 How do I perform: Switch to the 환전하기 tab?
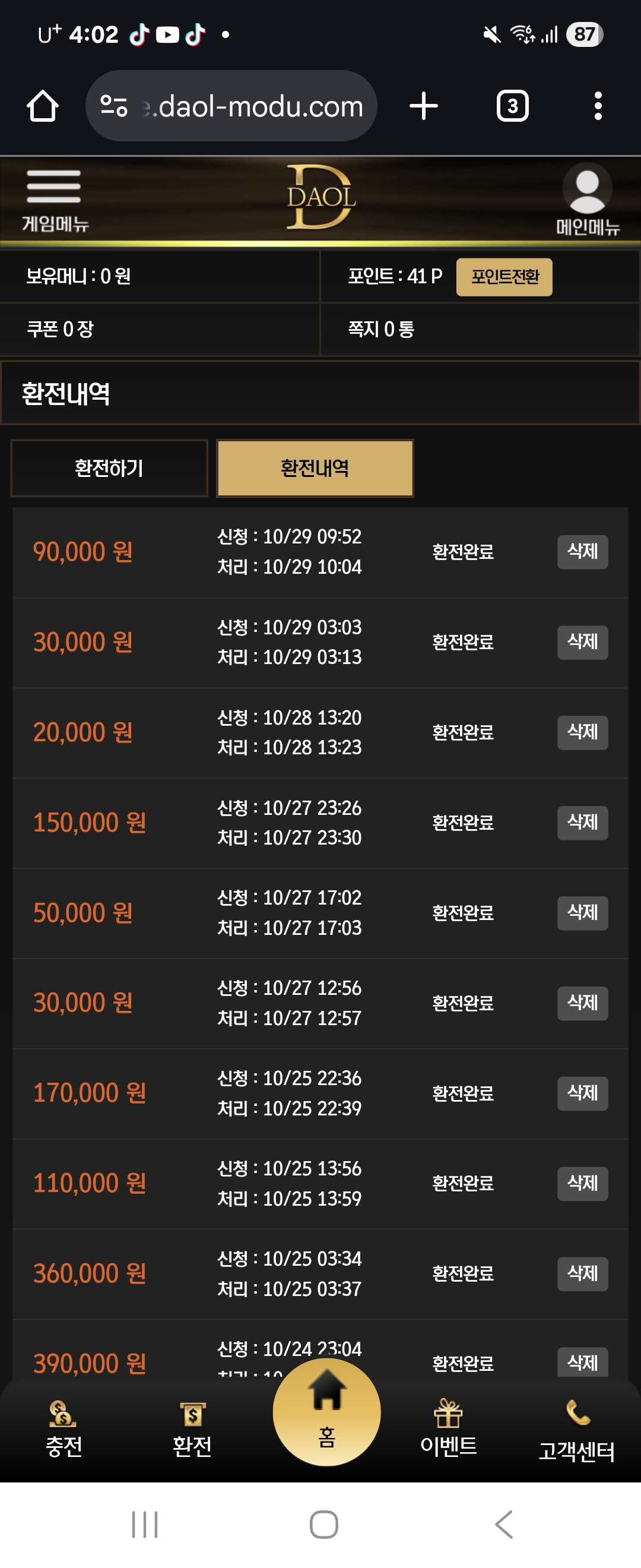109,468
